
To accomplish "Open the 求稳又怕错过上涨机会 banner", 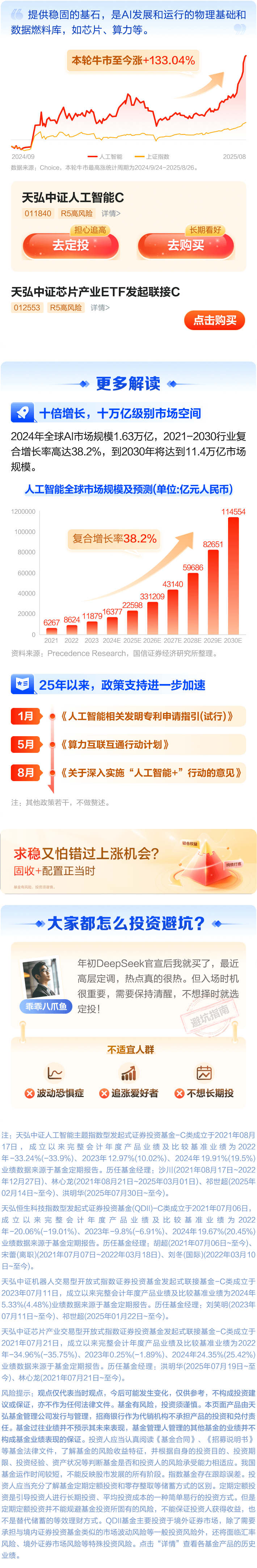I will click(128, 861).
